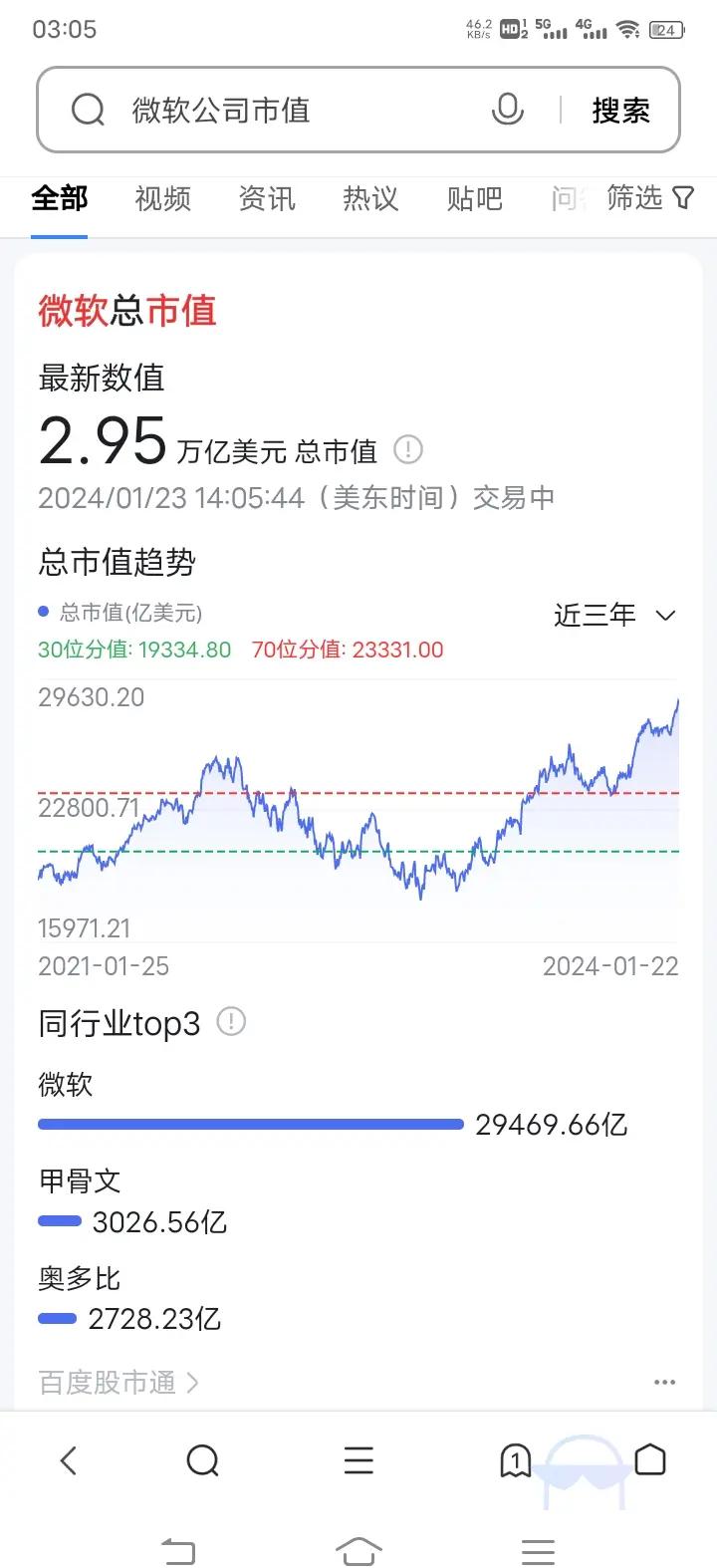Open the three-dot overflow menu near 百度股市通
717x1568 pixels.
(664, 1382)
